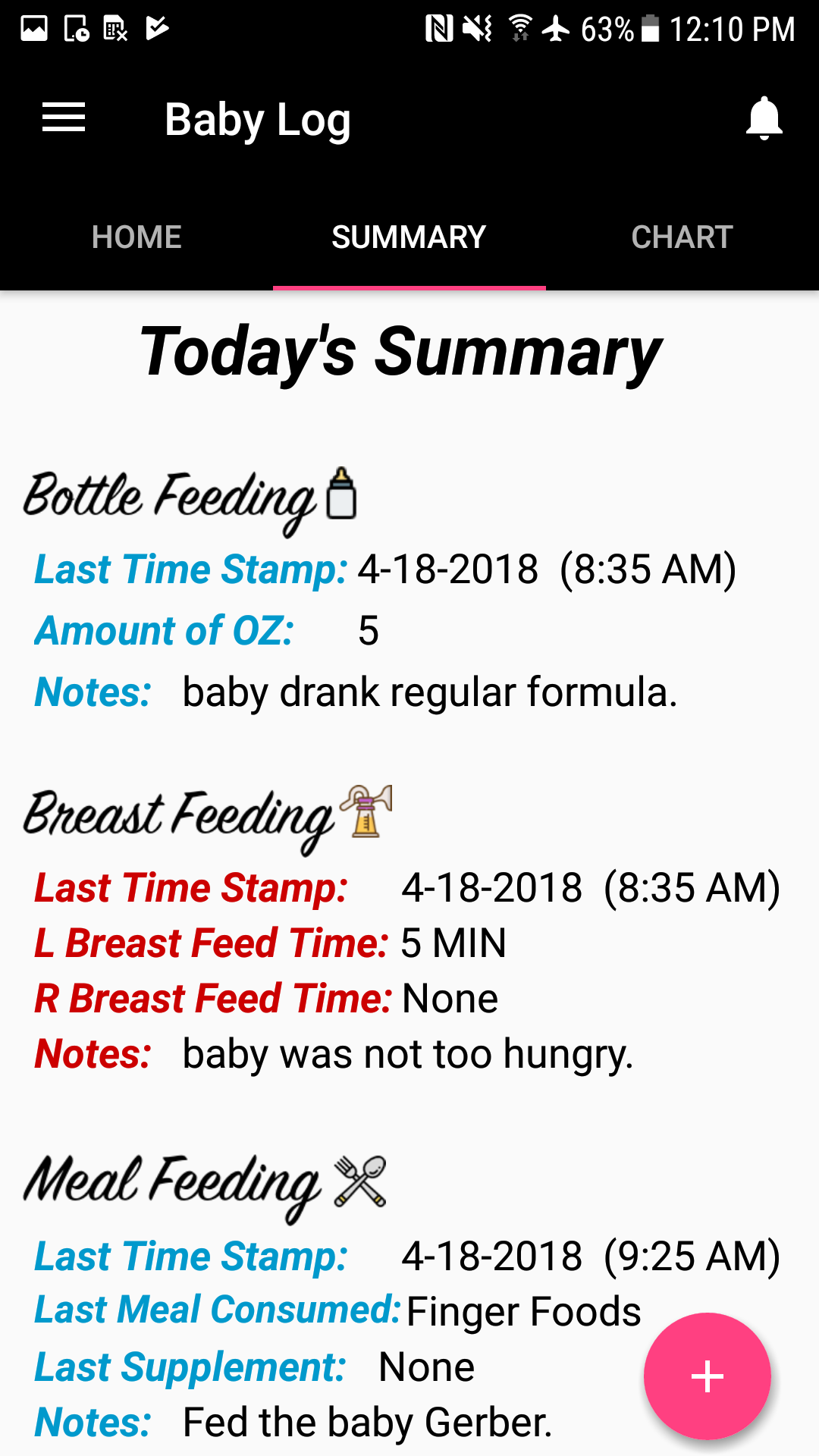Select the SUMMARY tab
The height and width of the screenshot is (1456, 819).
click(409, 237)
